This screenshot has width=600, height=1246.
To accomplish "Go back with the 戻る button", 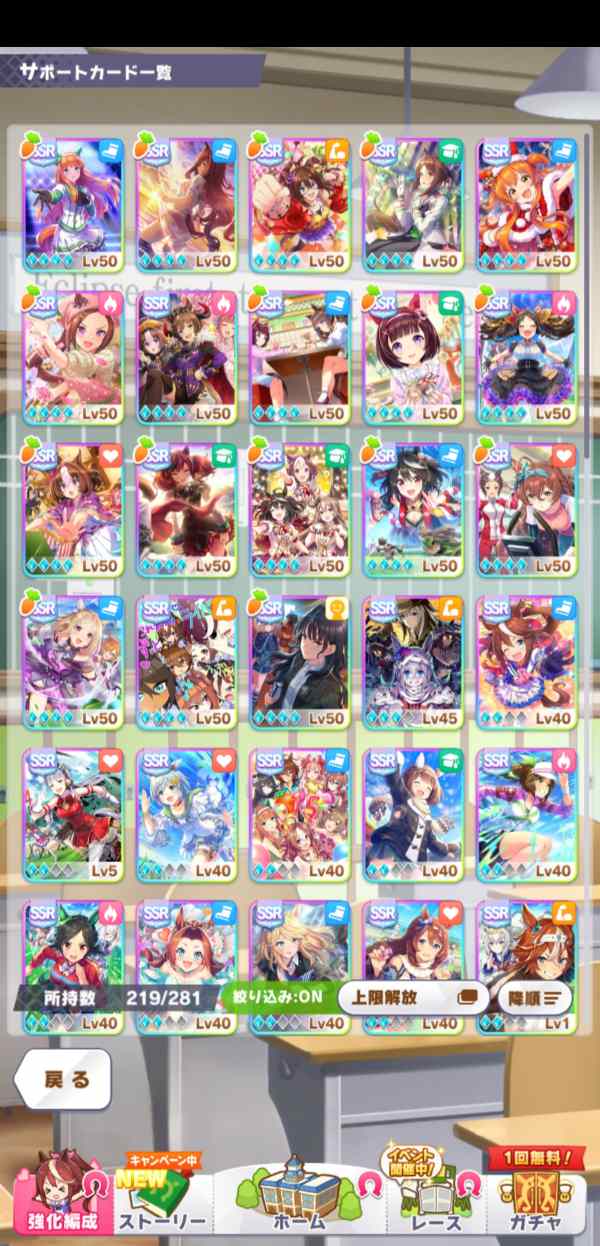I will (62, 1080).
